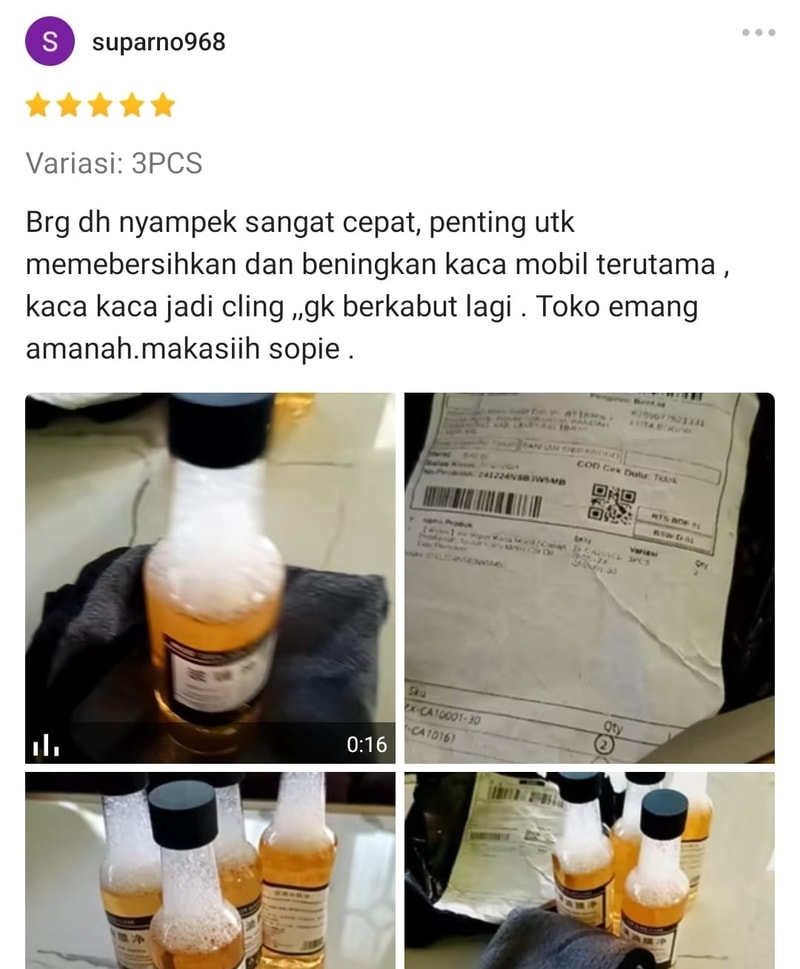Open suparno968's profile avatar
Screen dimensions: 800x969
(x=49, y=42)
